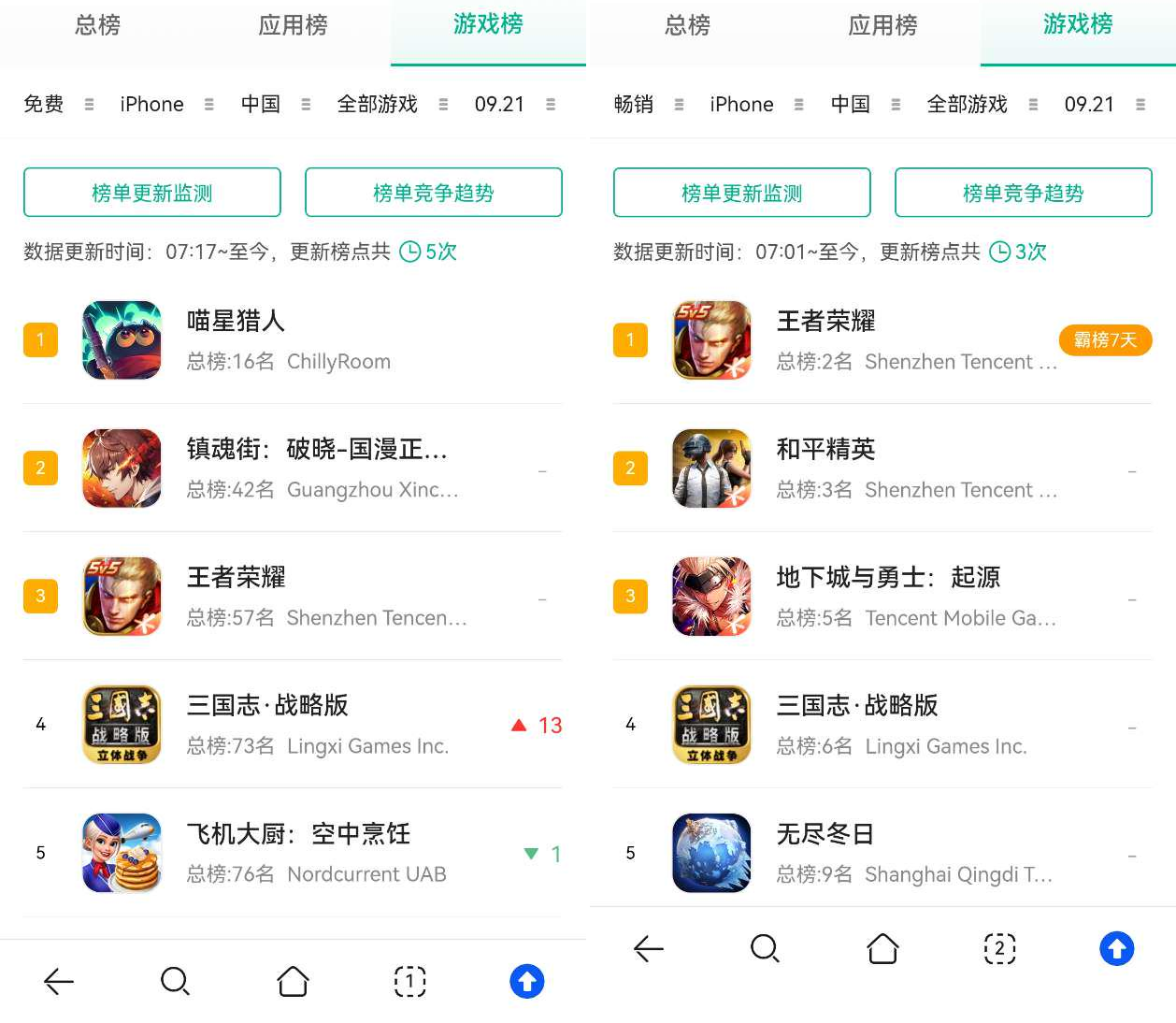
Task: Switch to 总榜 tab in the bestseller chart
Action: (687, 25)
